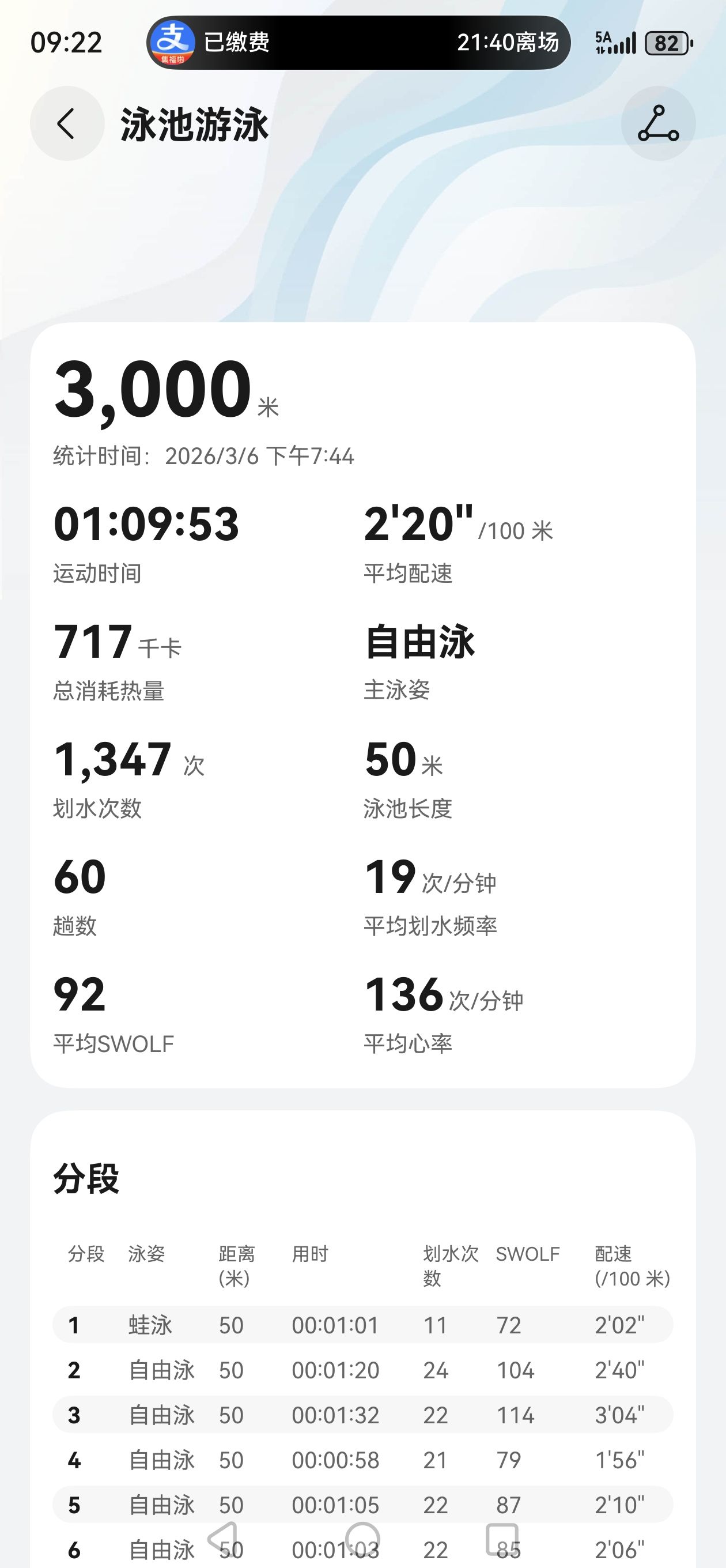Go to the system home screen
This screenshot has height=1568, width=726.
coord(362,1539)
